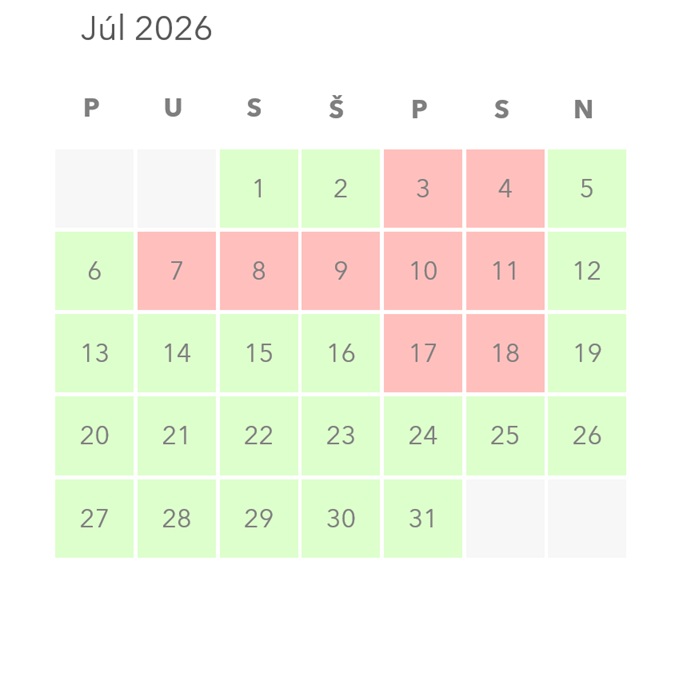
Task: Select Monday 27 July
Action: (94, 518)
